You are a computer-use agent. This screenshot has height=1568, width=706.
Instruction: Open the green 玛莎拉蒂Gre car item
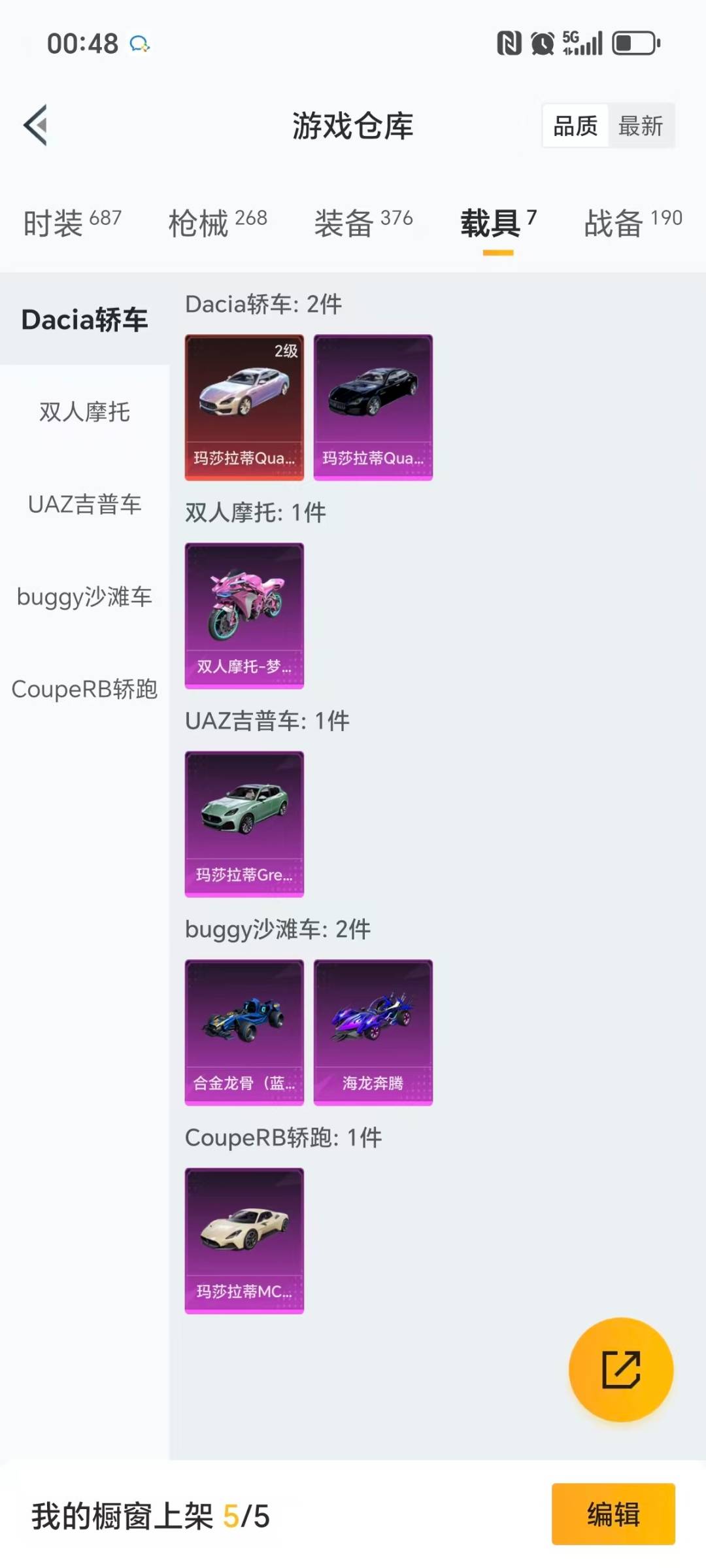244,824
